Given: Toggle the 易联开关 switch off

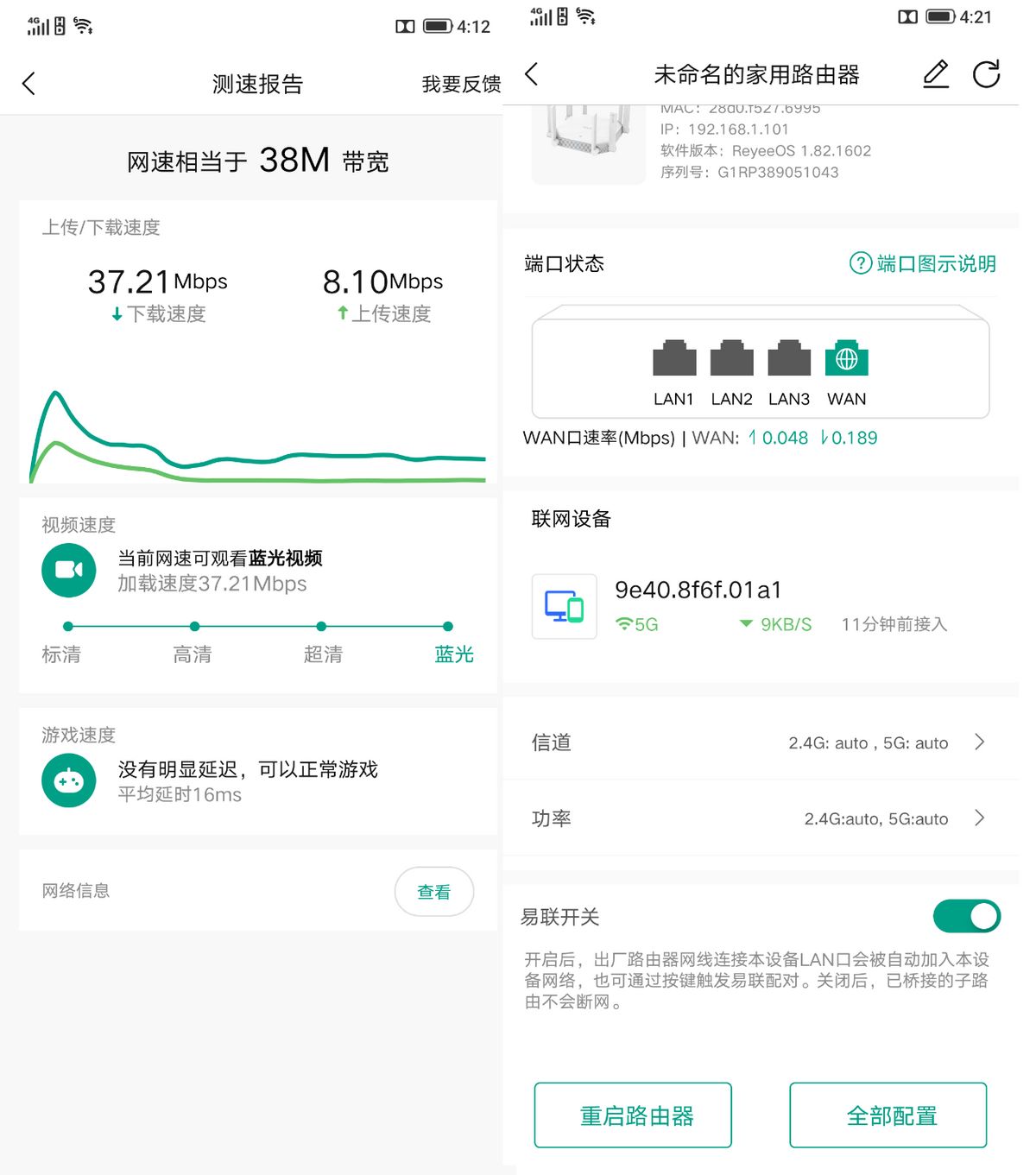Looking at the screenshot, I should 966,916.
